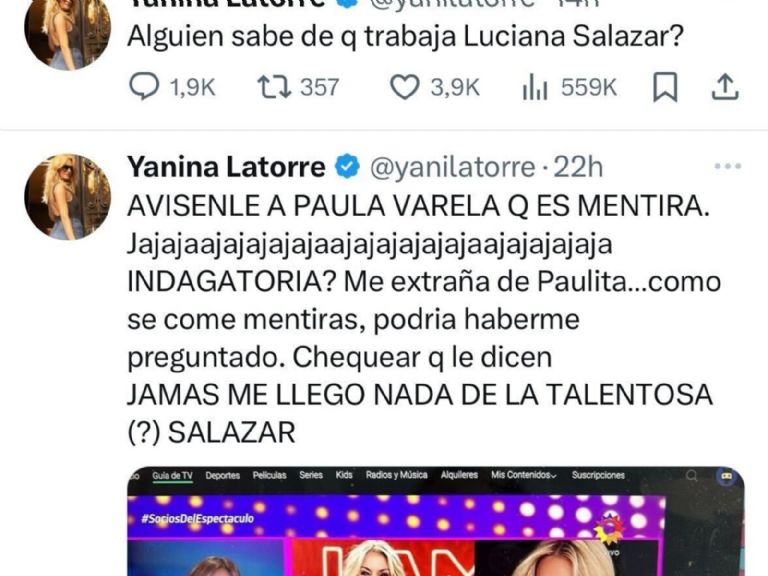Retweet the Luciana Salazar tweet
The image size is (768, 576).
(270, 88)
